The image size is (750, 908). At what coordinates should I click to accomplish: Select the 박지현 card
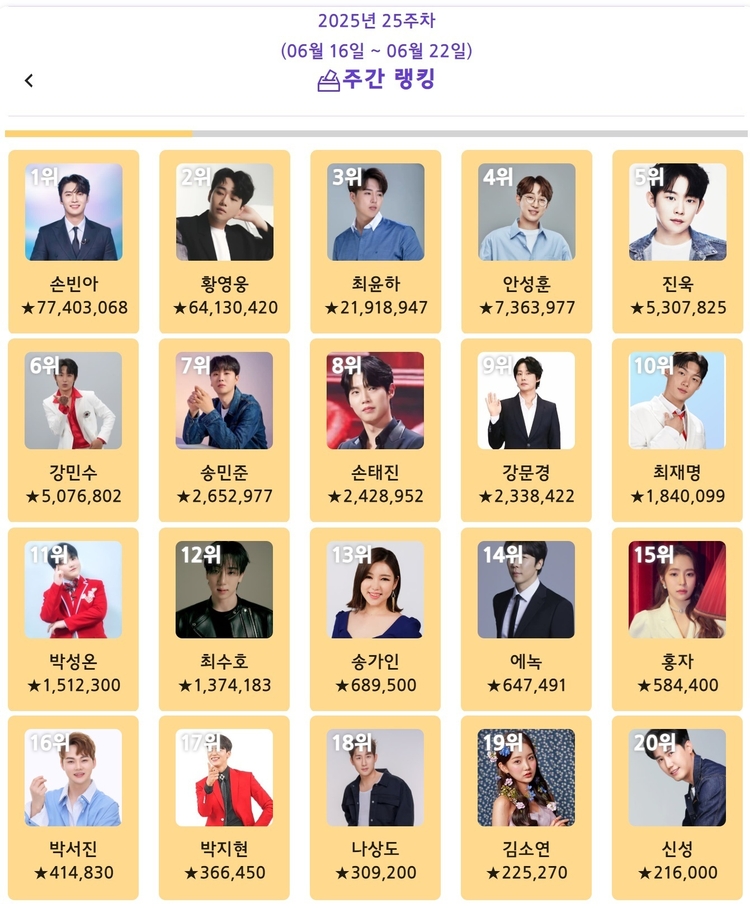tap(225, 805)
